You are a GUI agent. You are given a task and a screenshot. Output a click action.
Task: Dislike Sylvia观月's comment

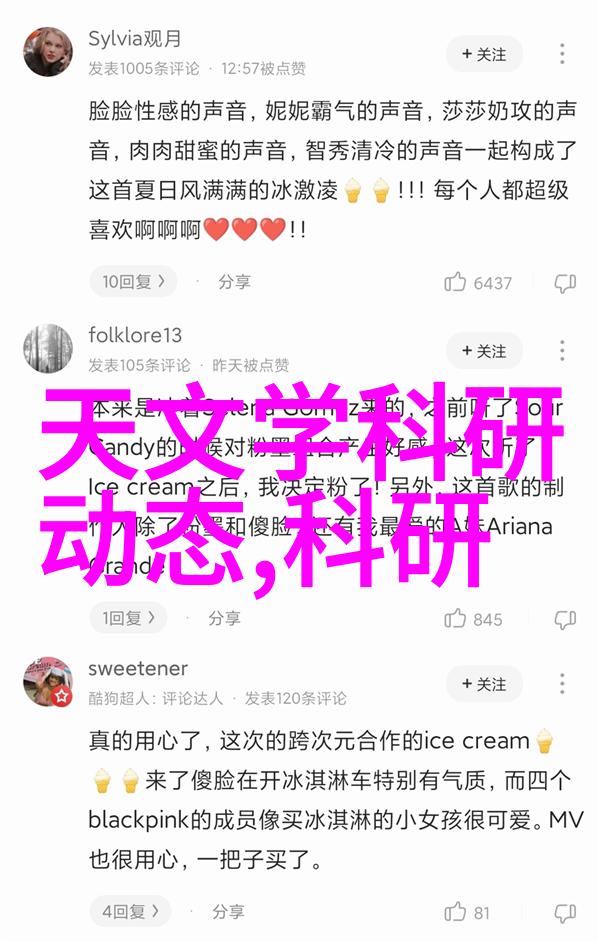coord(565,282)
